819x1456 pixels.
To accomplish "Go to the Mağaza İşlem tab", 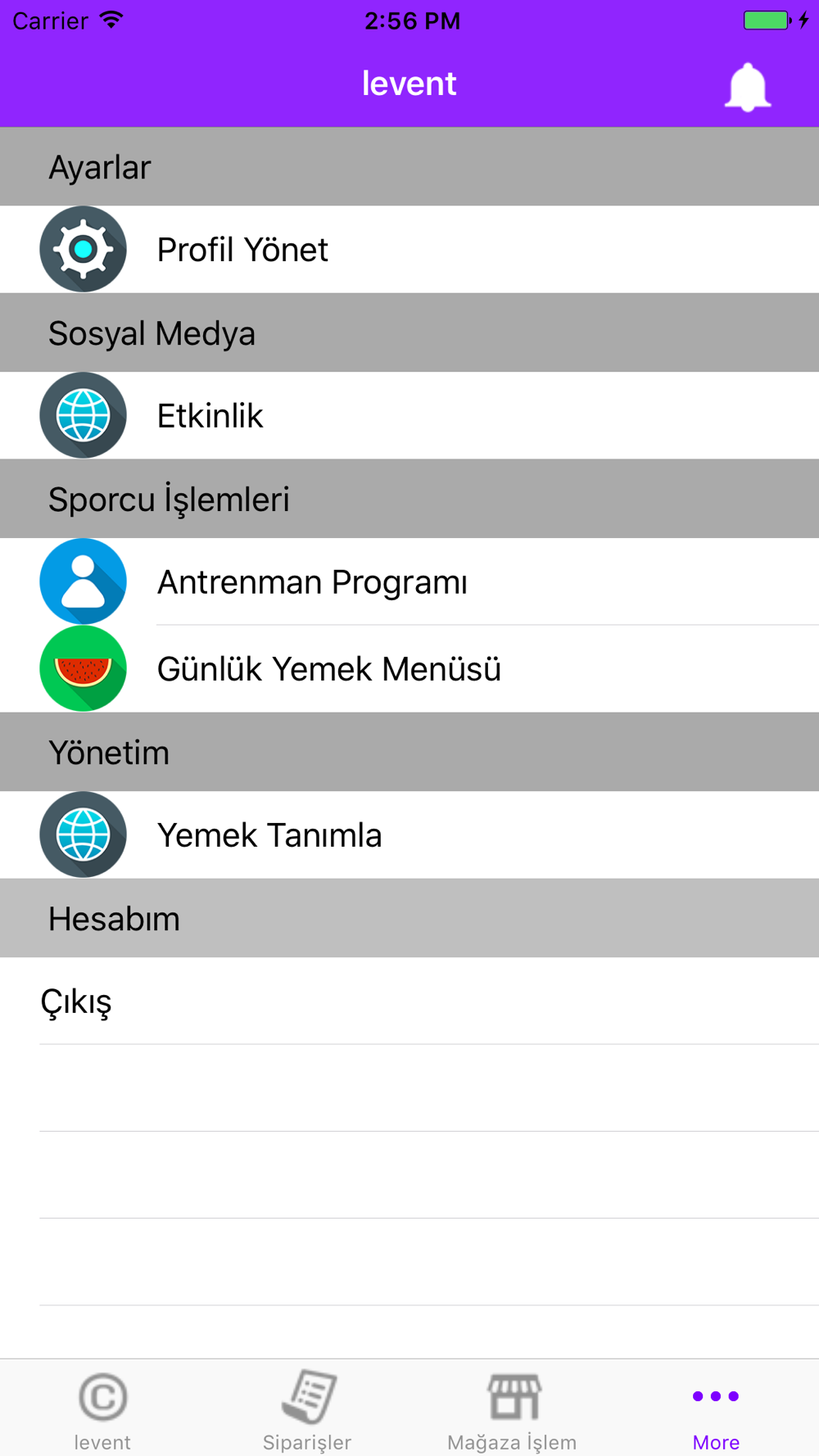I will pyautogui.click(x=512, y=1410).
